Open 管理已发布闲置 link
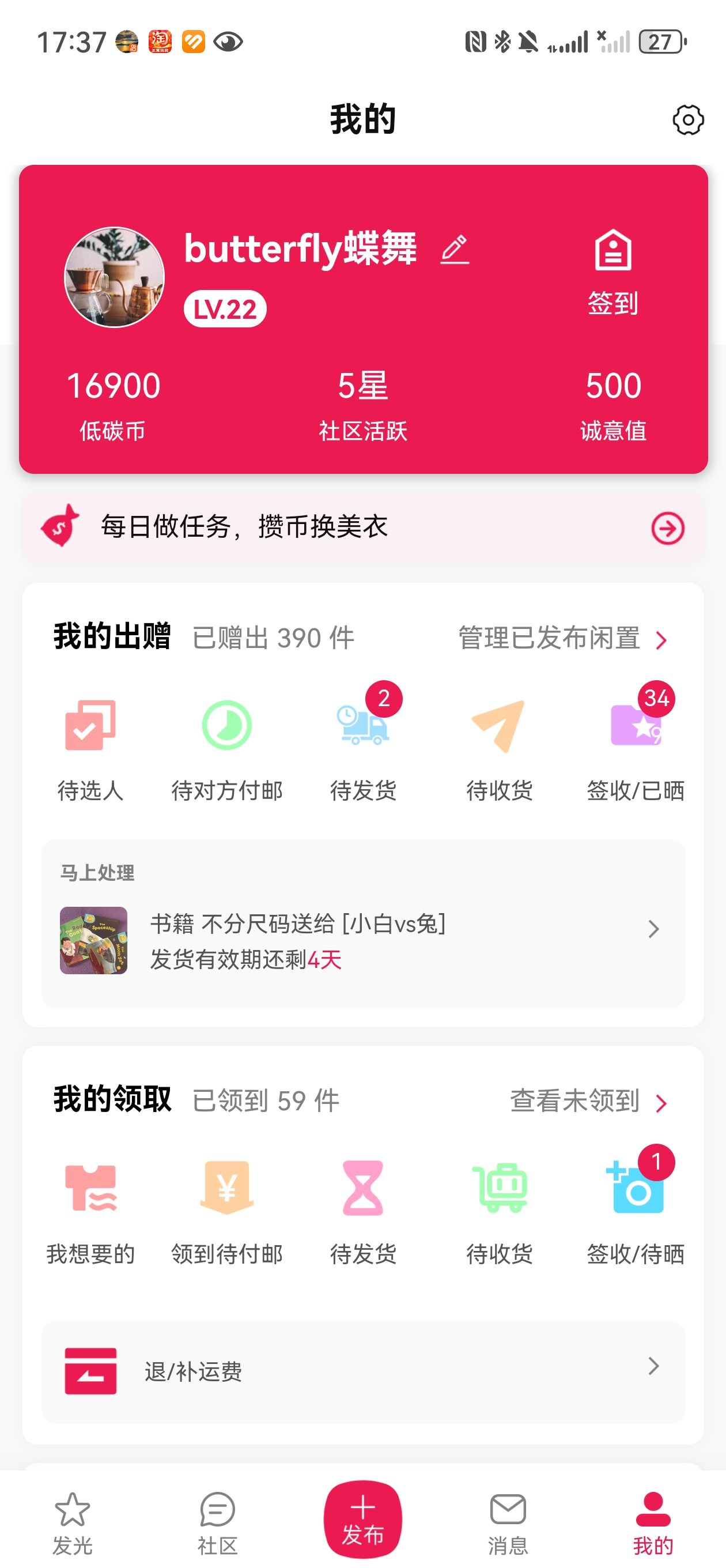This screenshot has height=1568, width=726. 562,639
